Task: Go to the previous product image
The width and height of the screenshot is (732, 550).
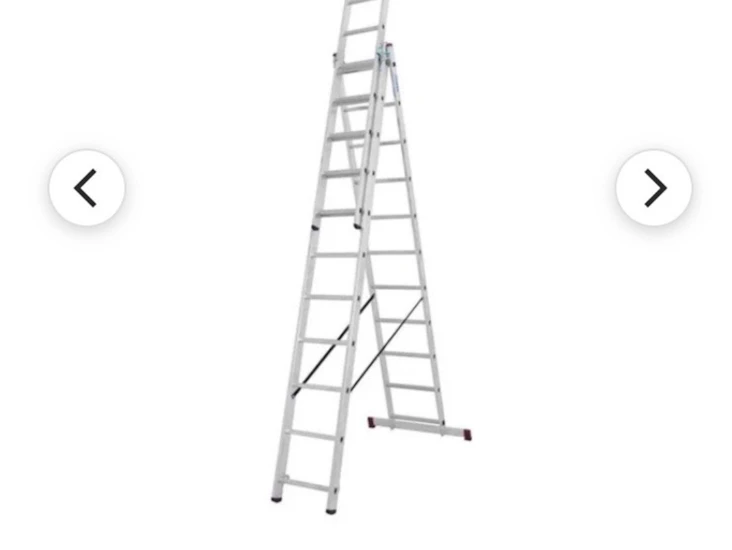Action: [x=87, y=188]
